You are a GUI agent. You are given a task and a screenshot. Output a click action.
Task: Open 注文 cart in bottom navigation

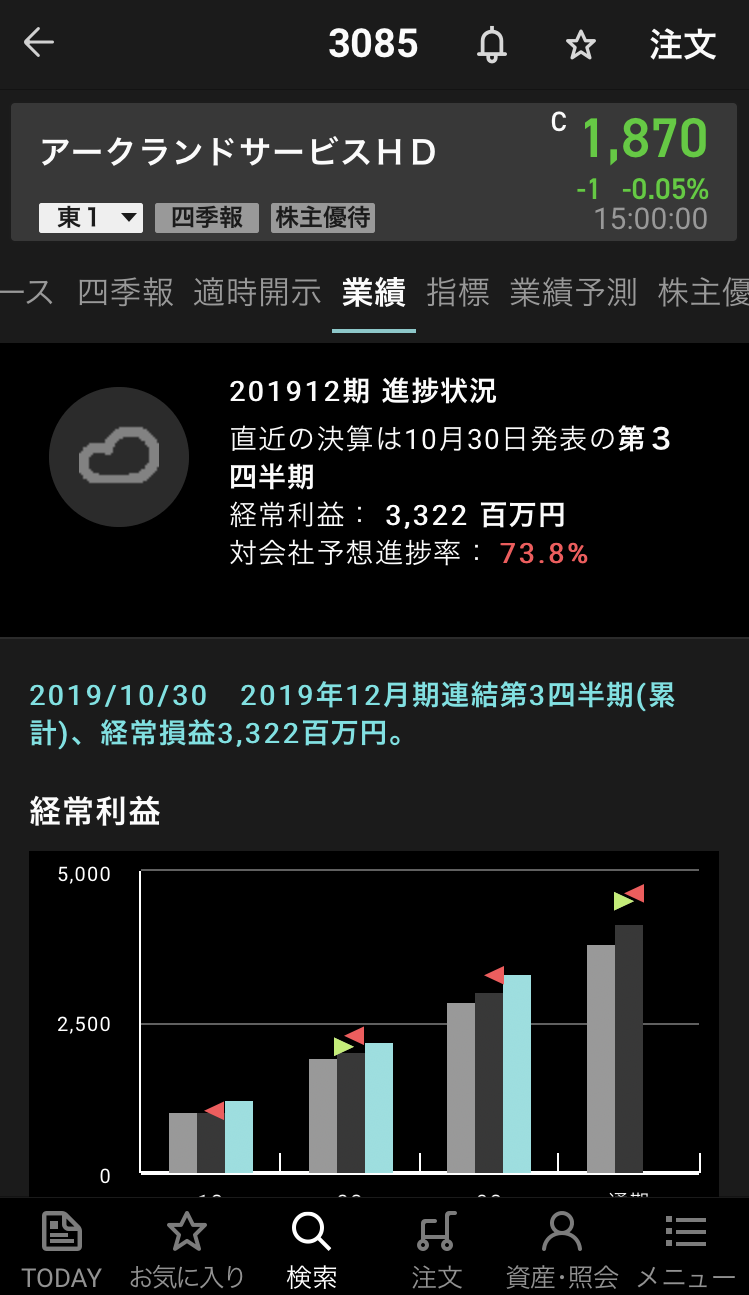click(x=437, y=1248)
